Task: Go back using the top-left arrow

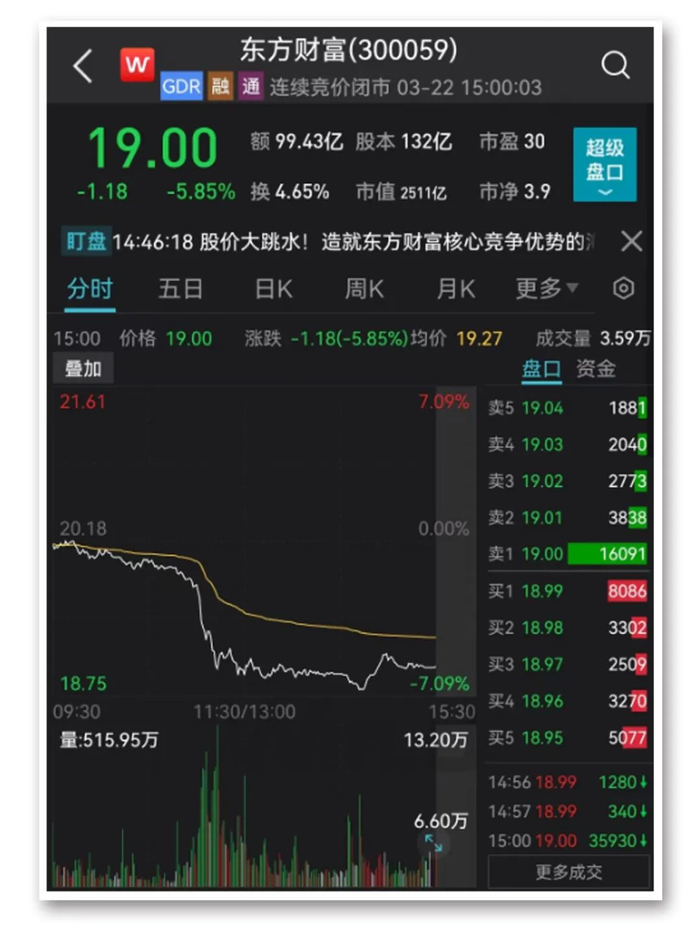Action: pyautogui.click(x=83, y=67)
